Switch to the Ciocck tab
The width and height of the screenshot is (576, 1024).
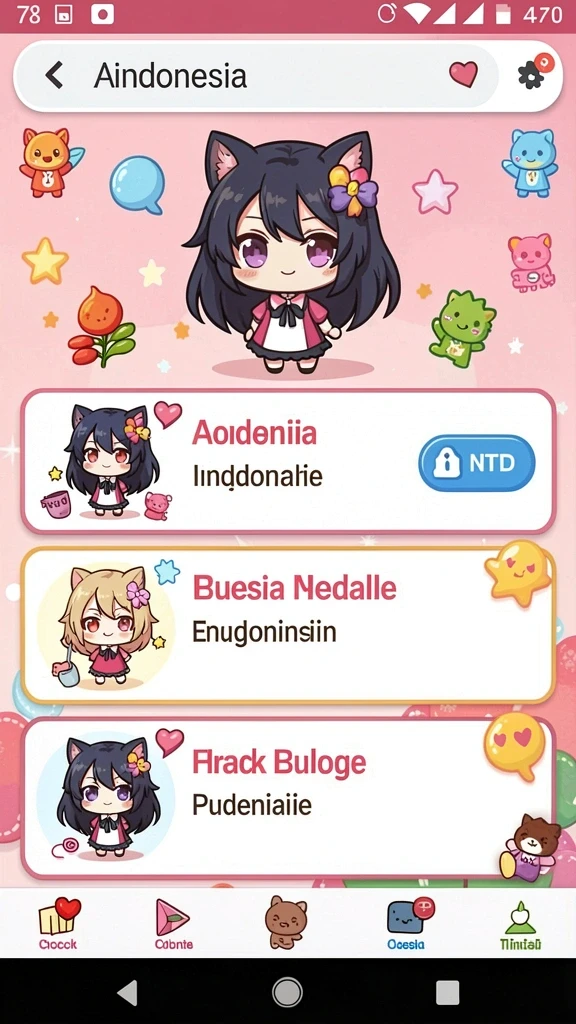tap(59, 924)
